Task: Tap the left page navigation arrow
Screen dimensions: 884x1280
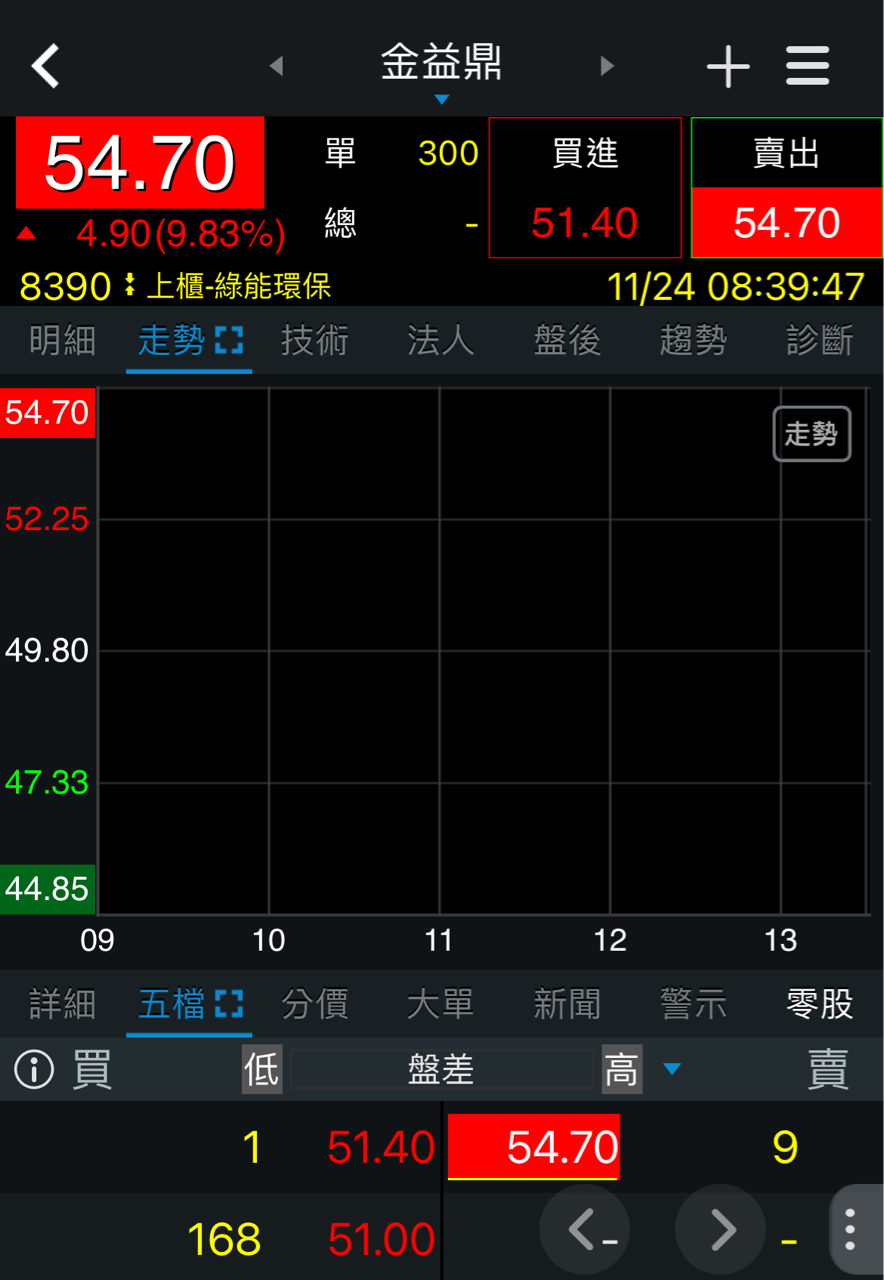Action: pyautogui.click(x=585, y=1229)
